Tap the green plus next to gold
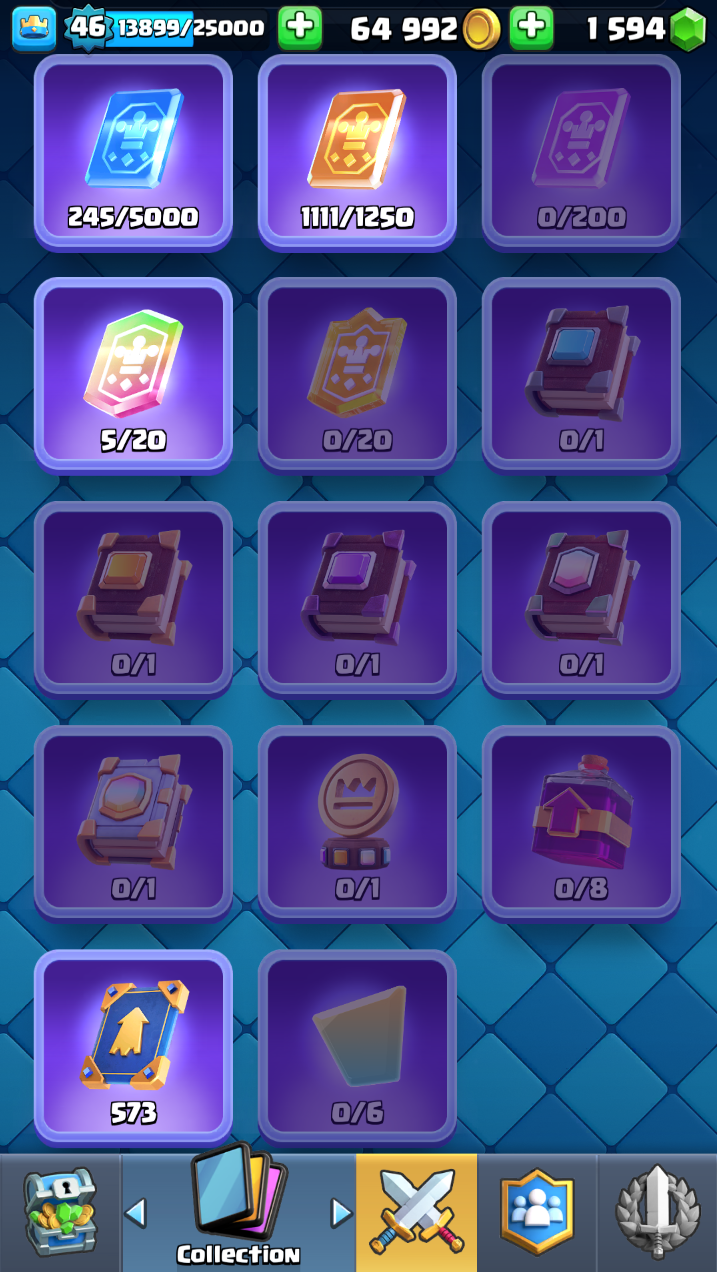Screen dimensions: 717x1272 pyautogui.click(x=531, y=28)
